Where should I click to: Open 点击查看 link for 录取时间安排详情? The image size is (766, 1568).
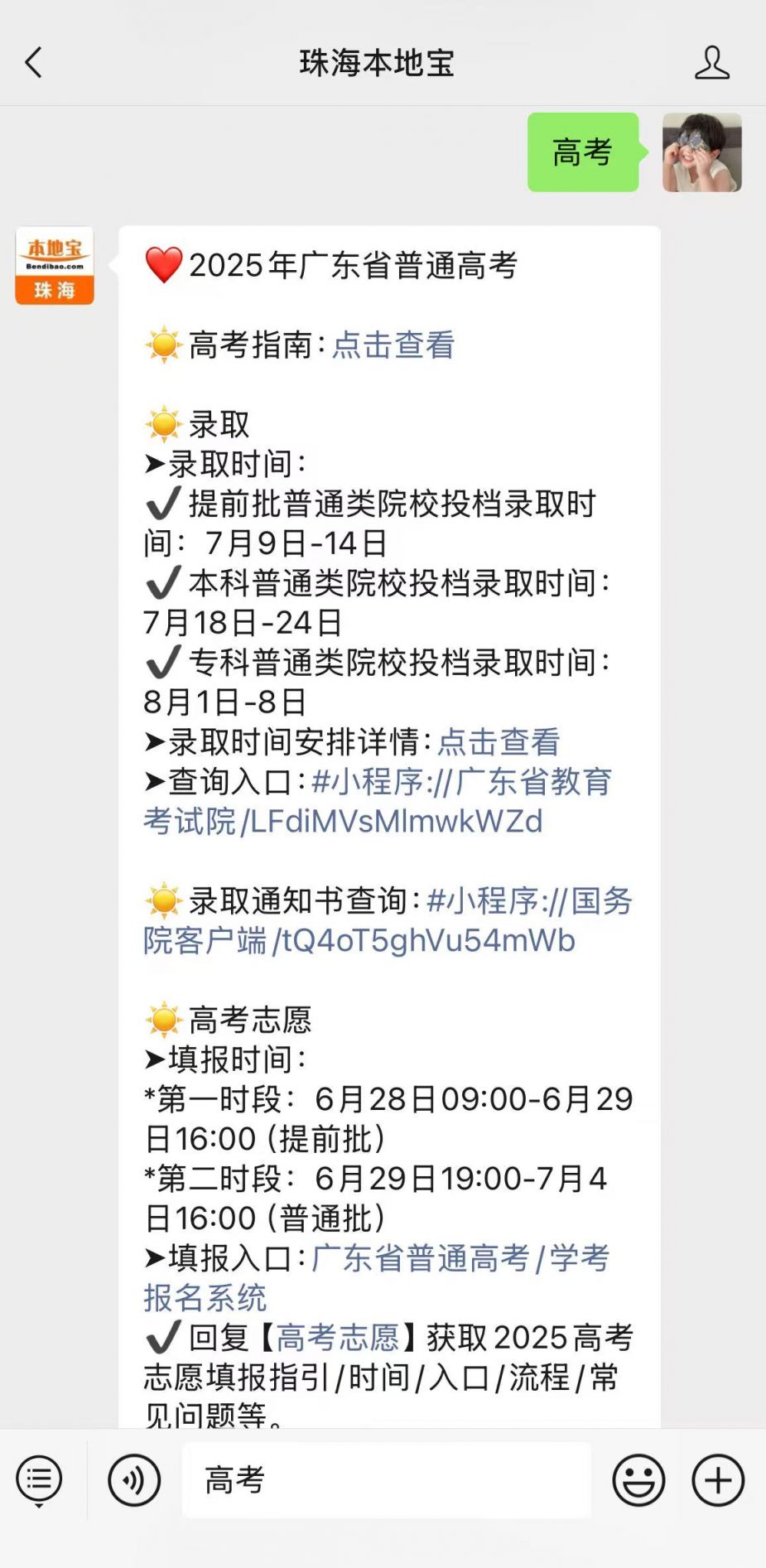coord(499,741)
